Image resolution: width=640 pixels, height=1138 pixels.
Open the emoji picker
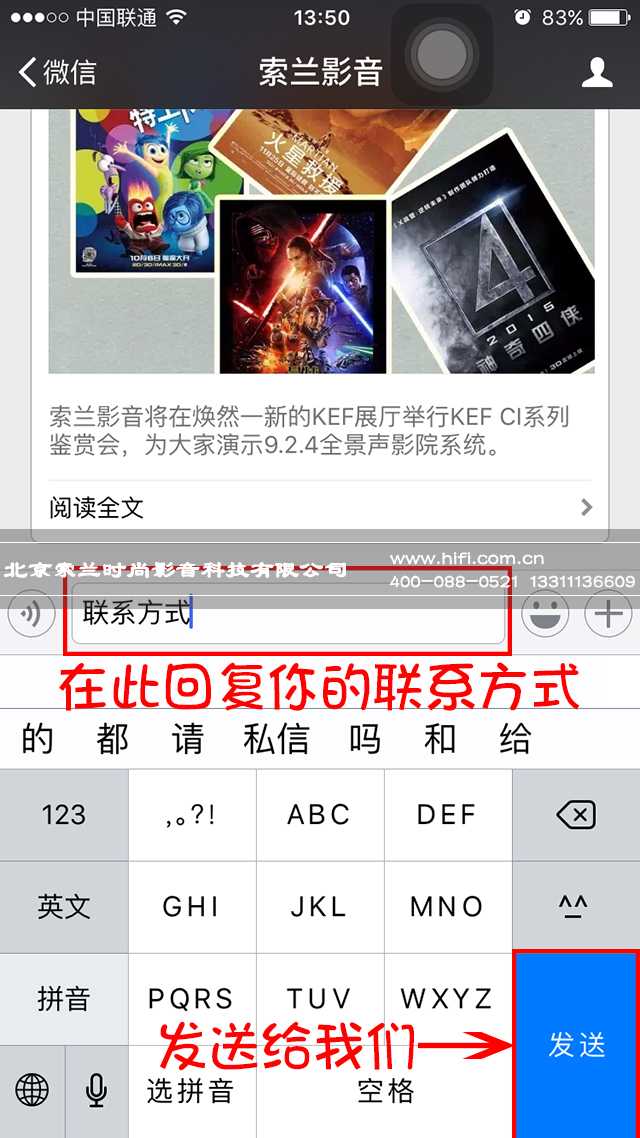[x=545, y=613]
